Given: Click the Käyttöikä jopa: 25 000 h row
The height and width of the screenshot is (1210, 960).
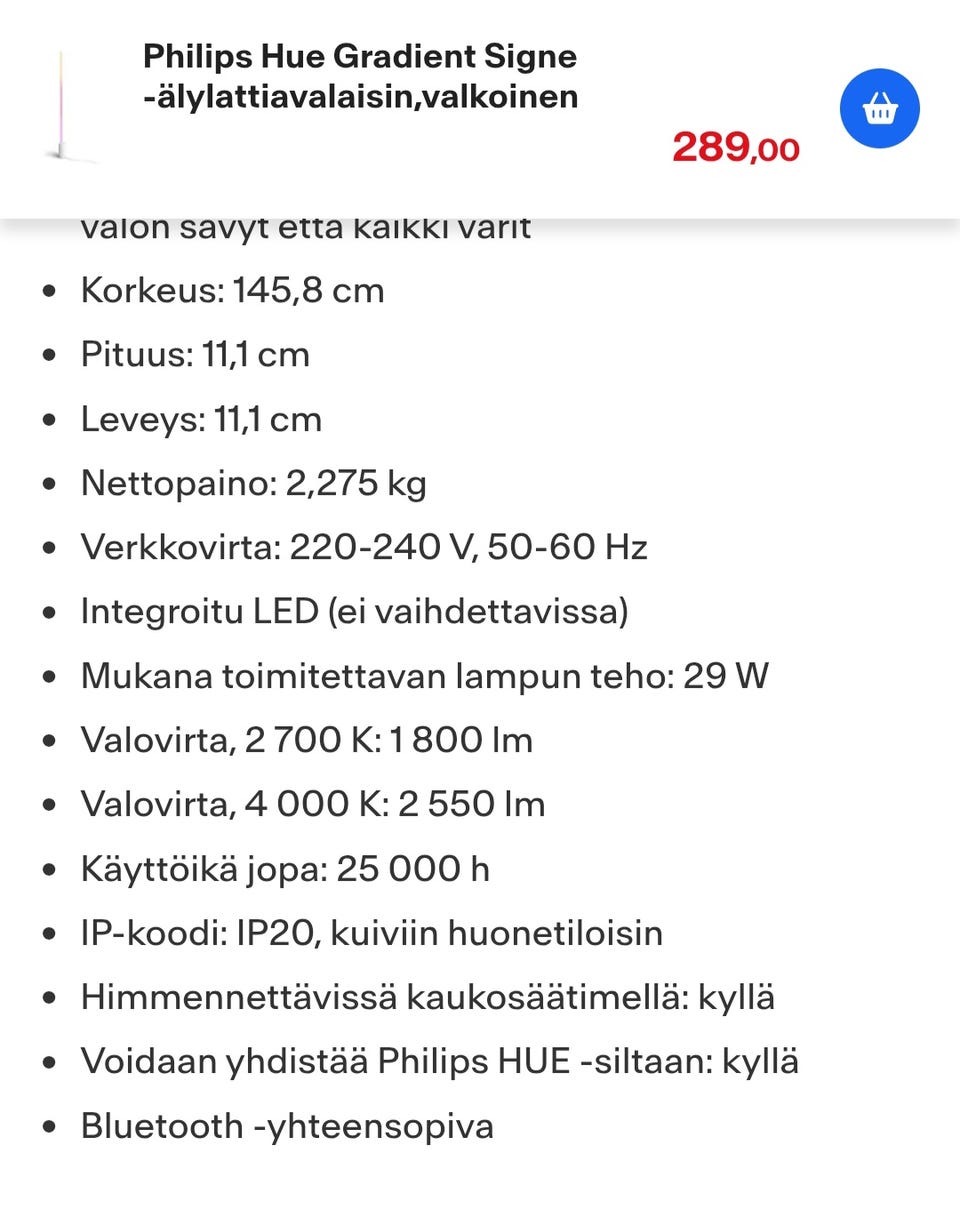Looking at the screenshot, I should (286, 869).
